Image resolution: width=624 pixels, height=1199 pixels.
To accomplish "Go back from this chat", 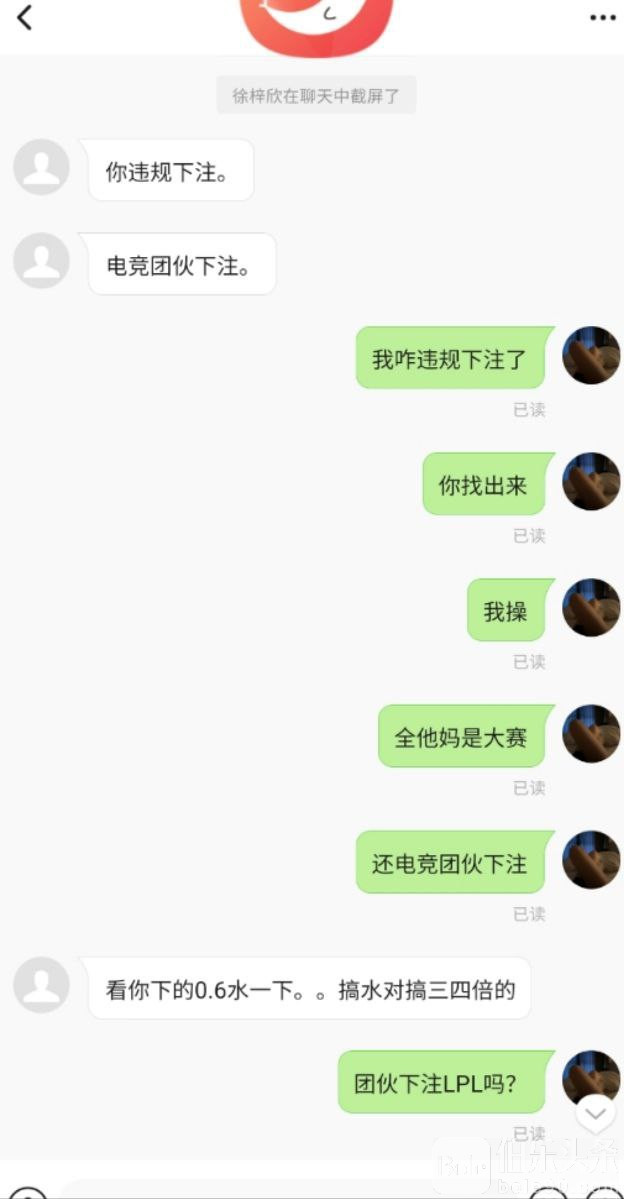I will tap(25, 17).
